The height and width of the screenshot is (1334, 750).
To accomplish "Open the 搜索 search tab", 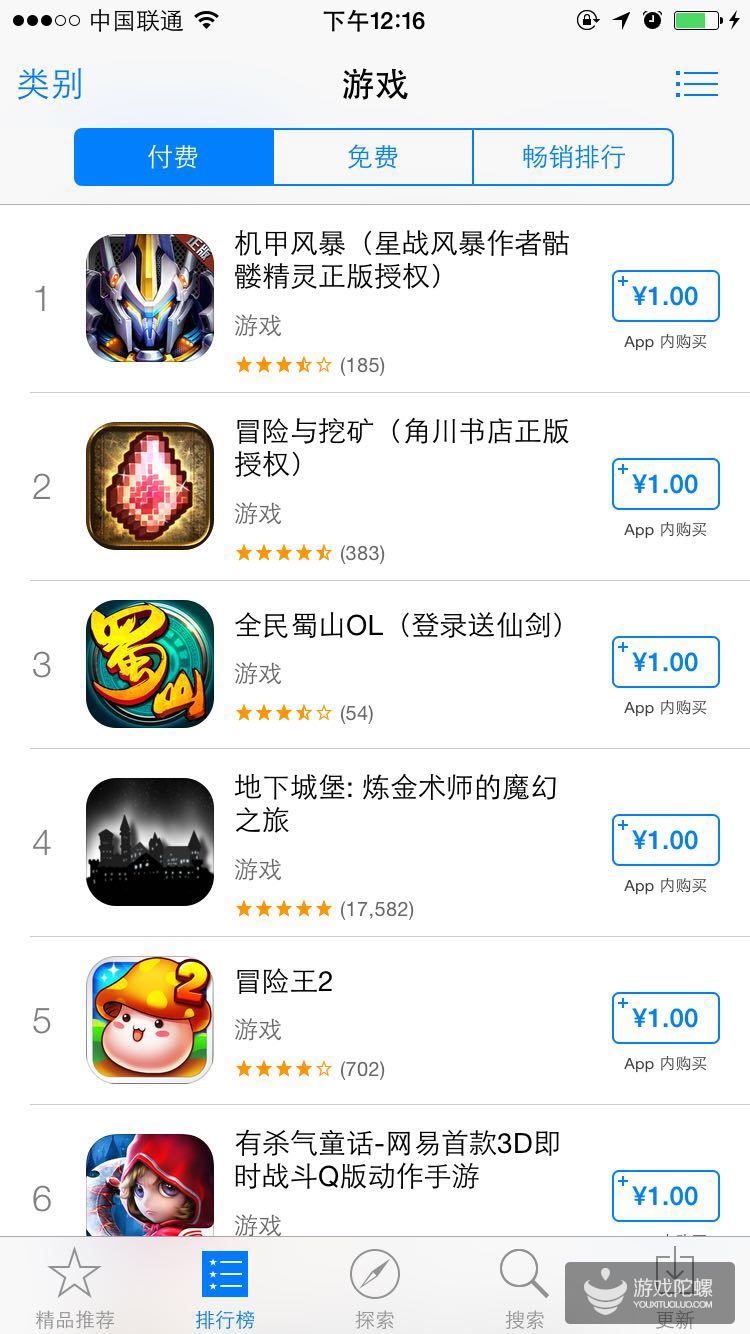I will click(524, 1287).
